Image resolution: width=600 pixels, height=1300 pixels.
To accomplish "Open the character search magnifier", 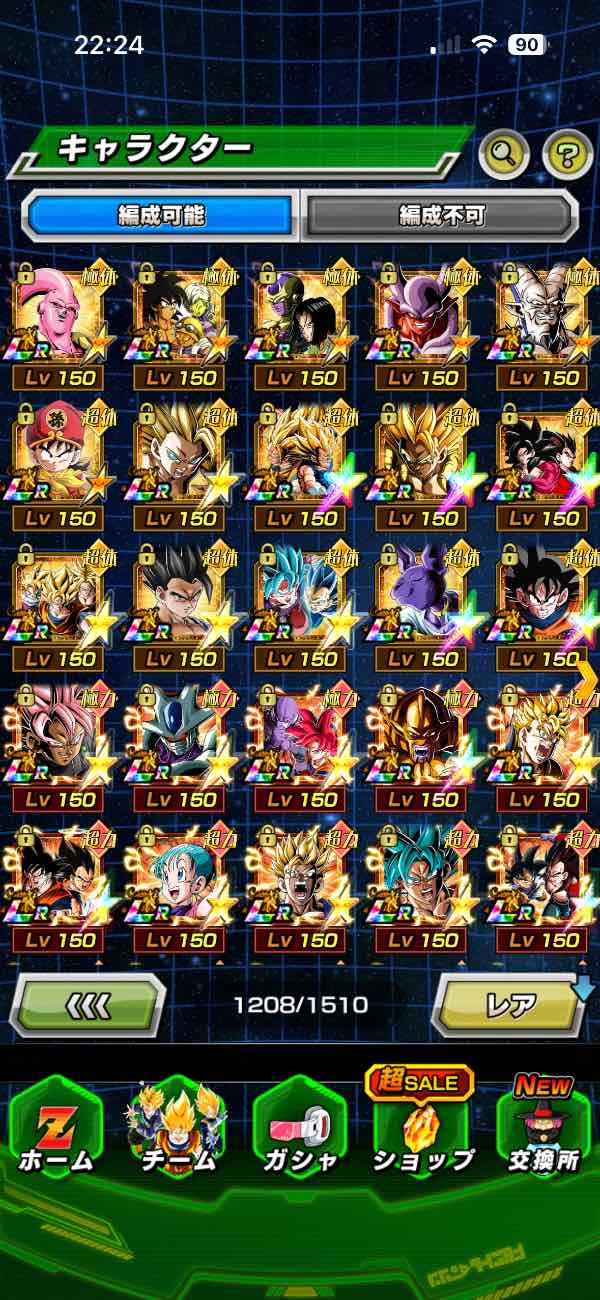I will point(503,153).
